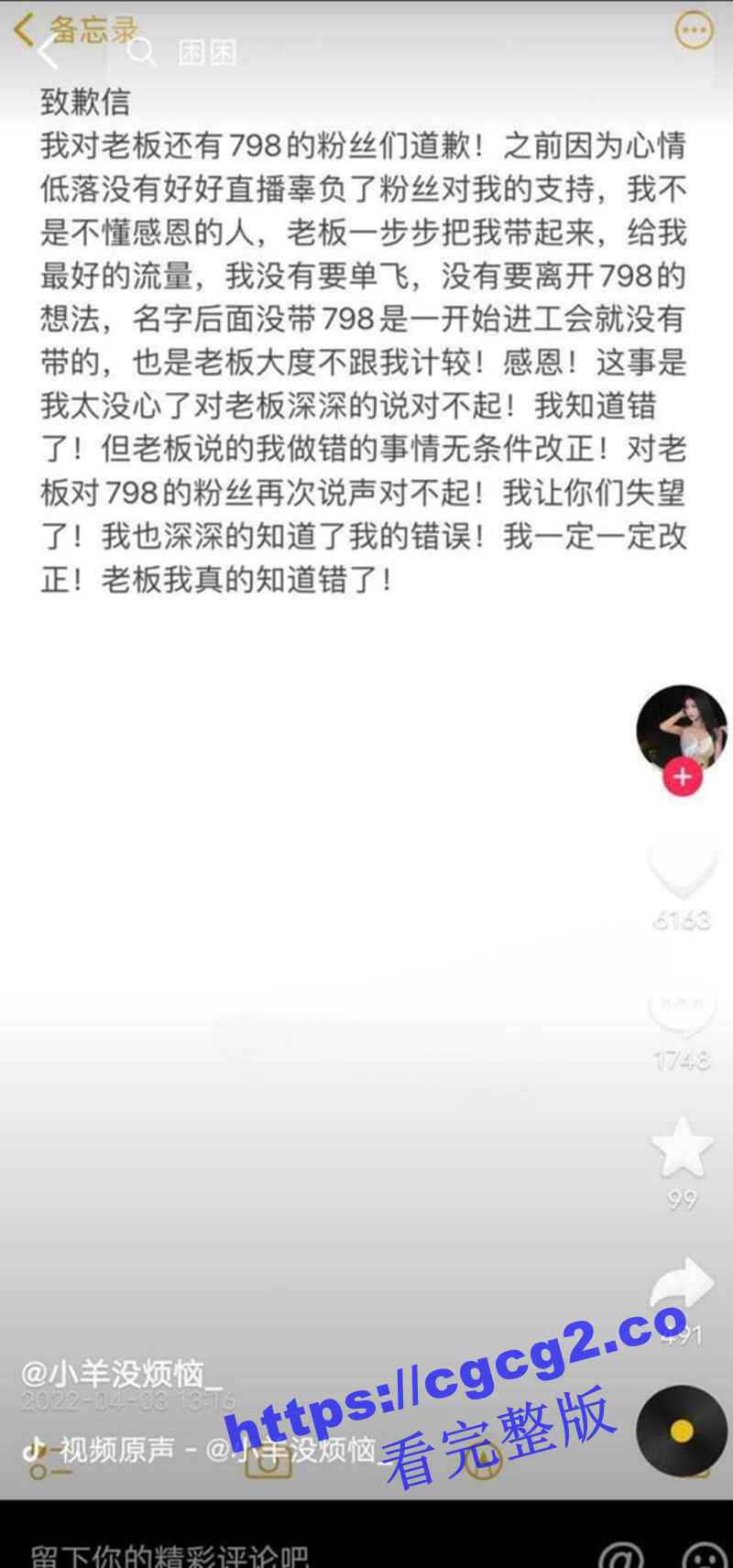This screenshot has height=1568, width=733.
Task: Open the emoji picker in the comment bar
Action: pyautogui.click(x=703, y=1553)
